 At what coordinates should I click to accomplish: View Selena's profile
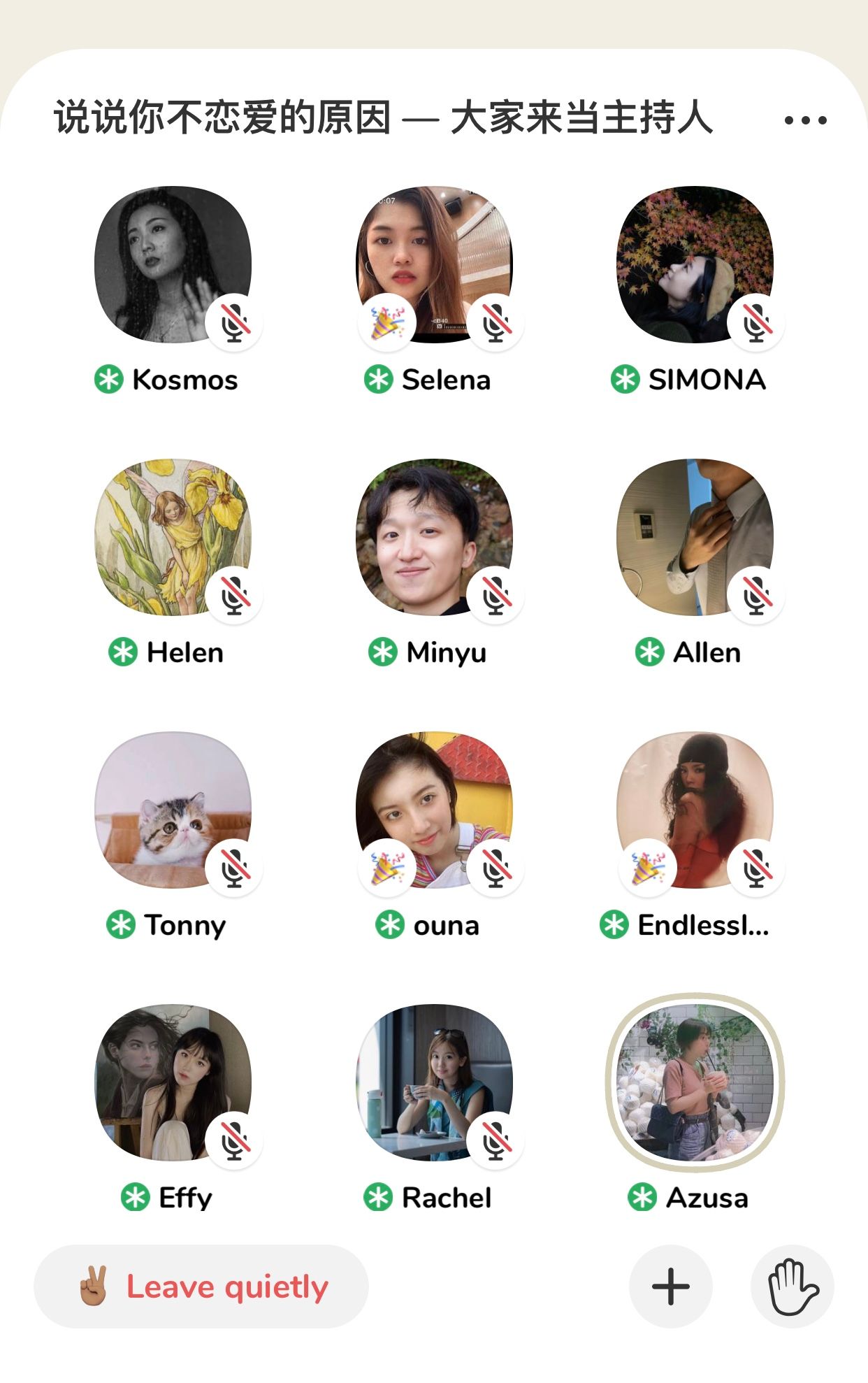point(434,264)
